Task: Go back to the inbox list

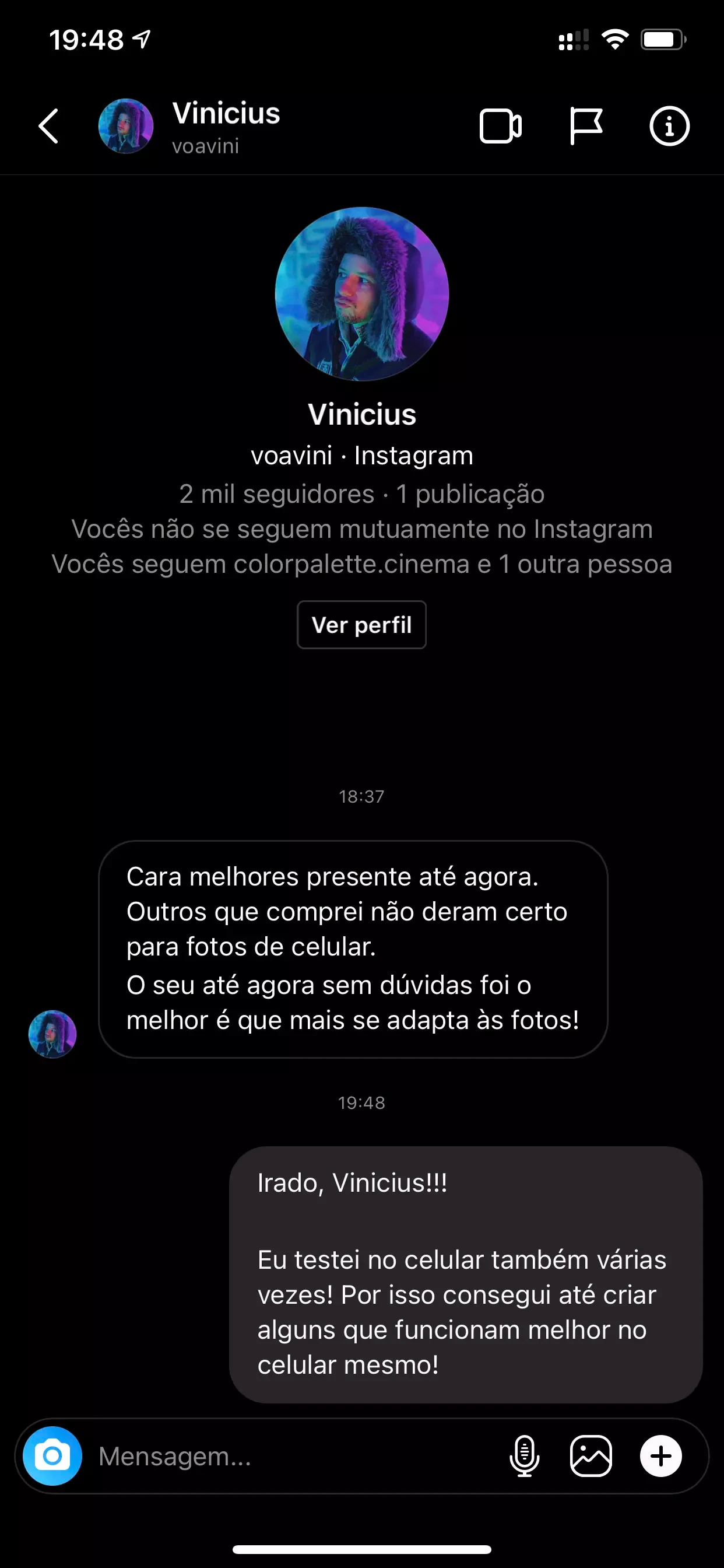Action: (x=48, y=127)
